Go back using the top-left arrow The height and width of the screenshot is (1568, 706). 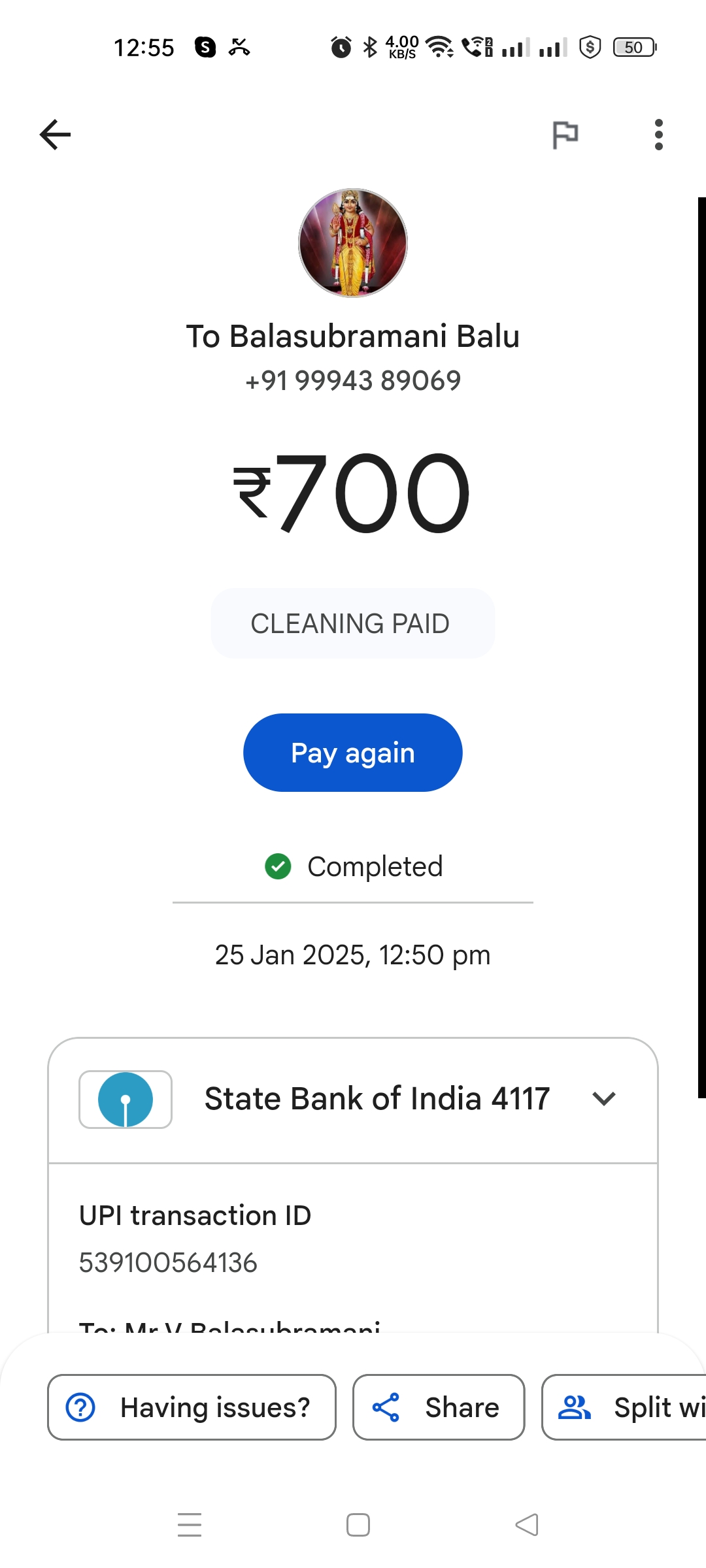(x=55, y=135)
